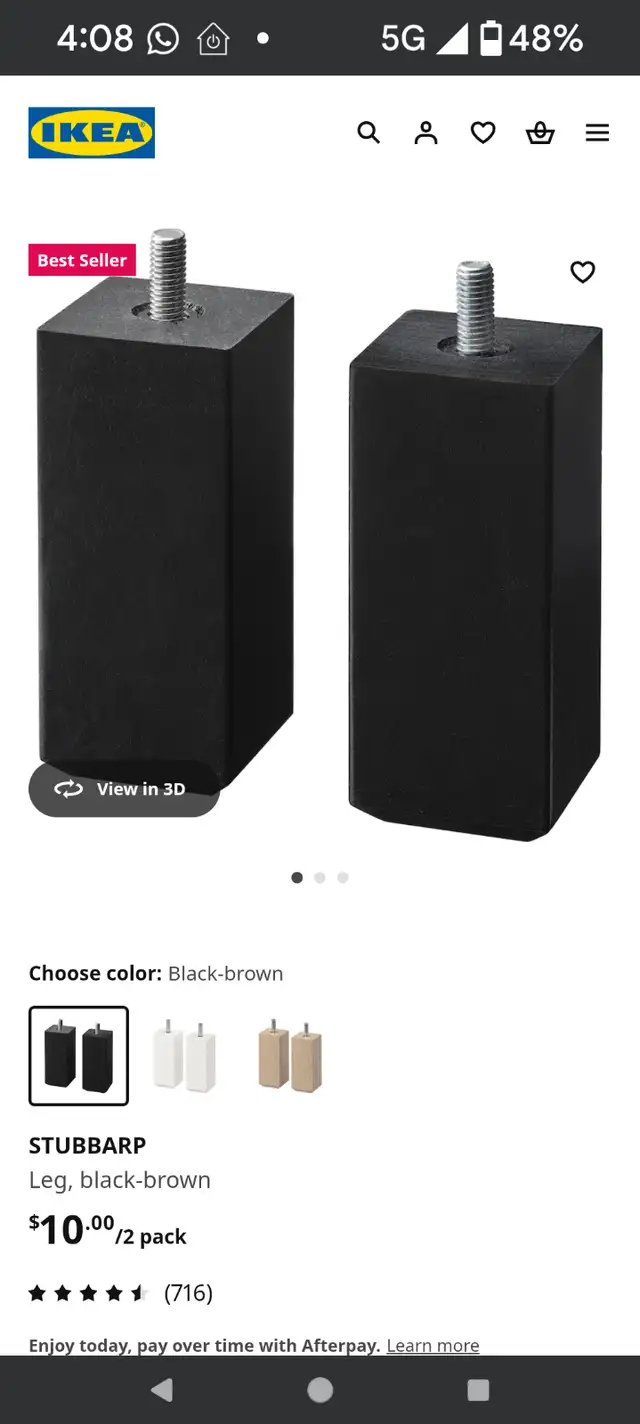This screenshot has width=640, height=1424.
Task: Open the search icon in the header
Action: tap(368, 133)
